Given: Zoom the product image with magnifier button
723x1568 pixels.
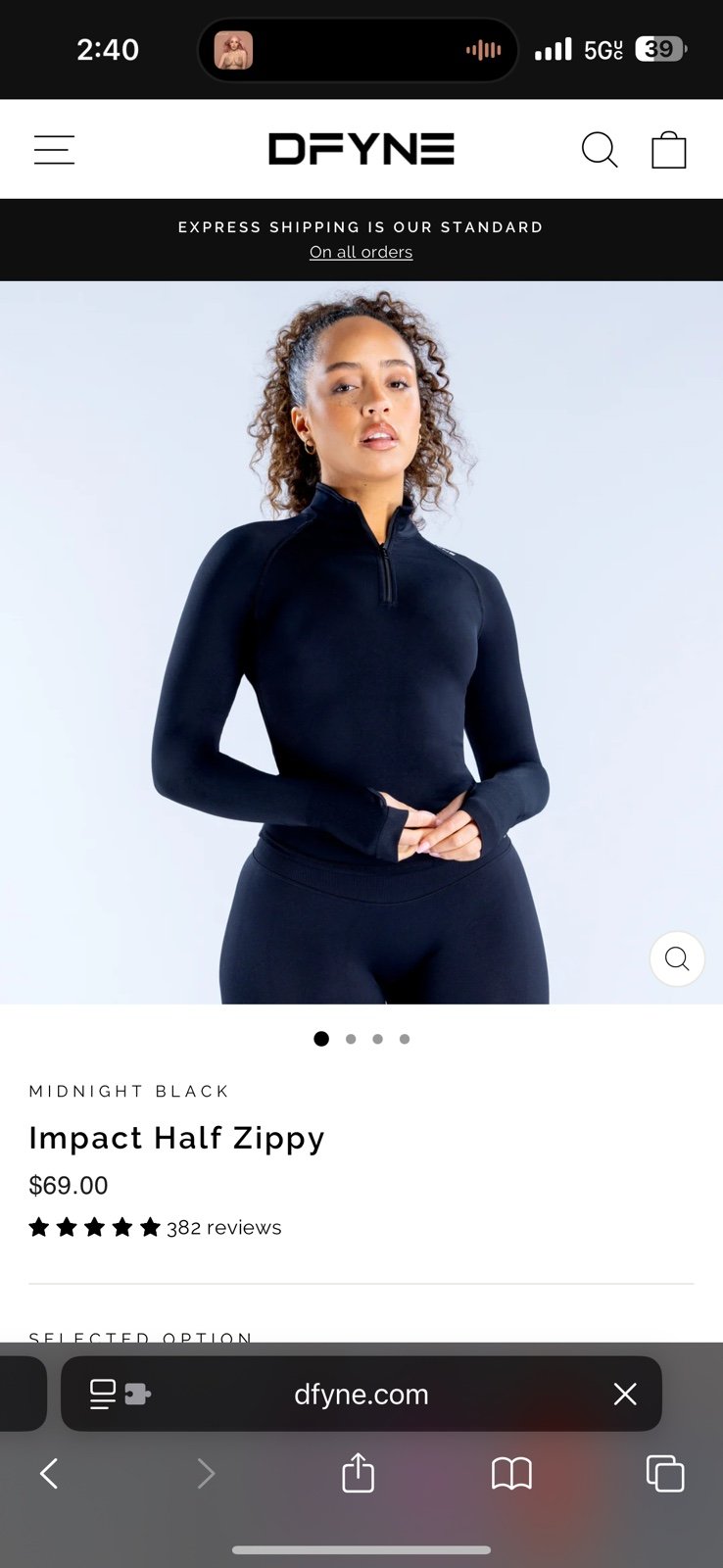Looking at the screenshot, I should click(x=677, y=958).
